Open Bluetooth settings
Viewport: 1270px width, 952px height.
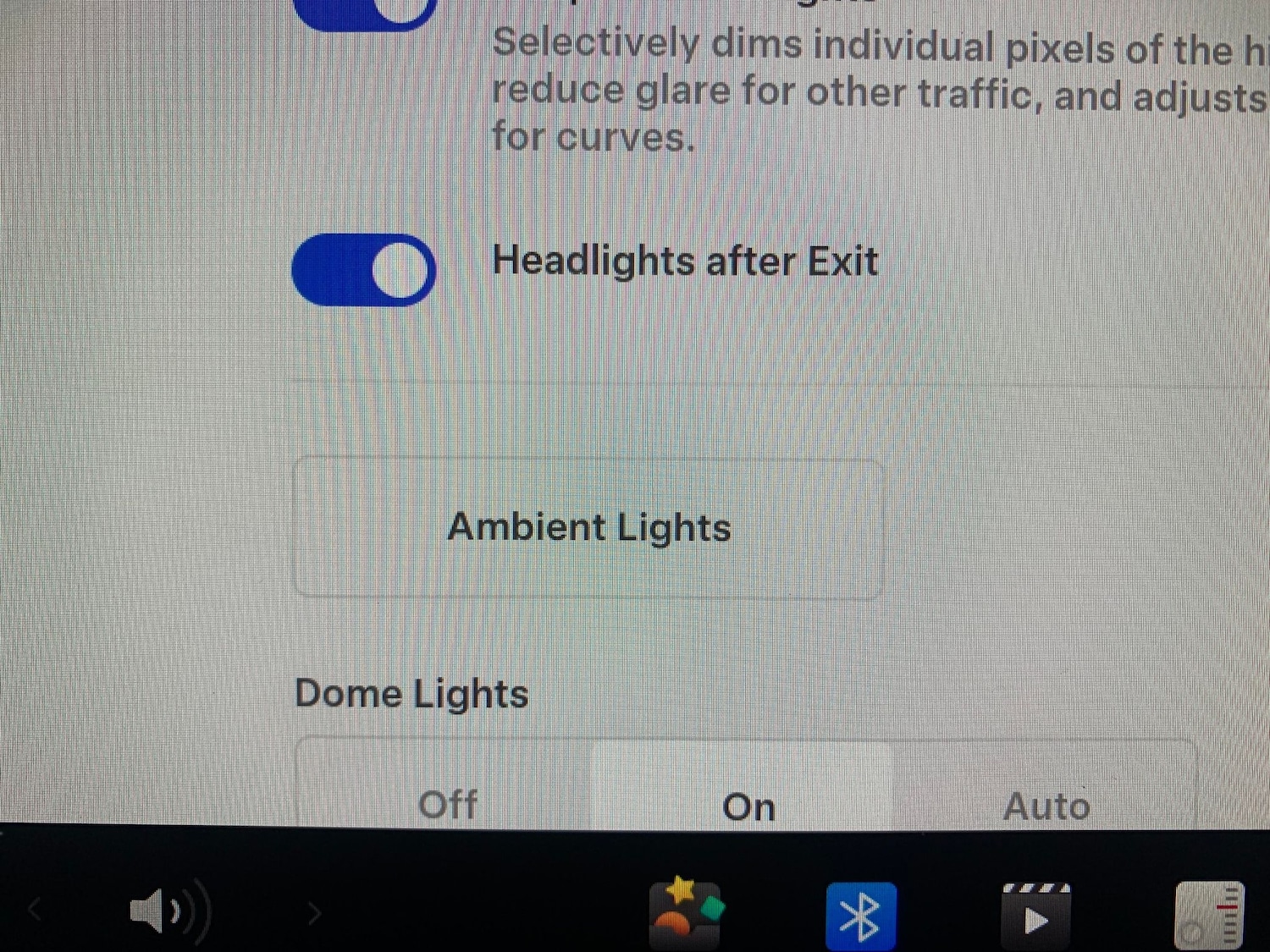pos(860,916)
